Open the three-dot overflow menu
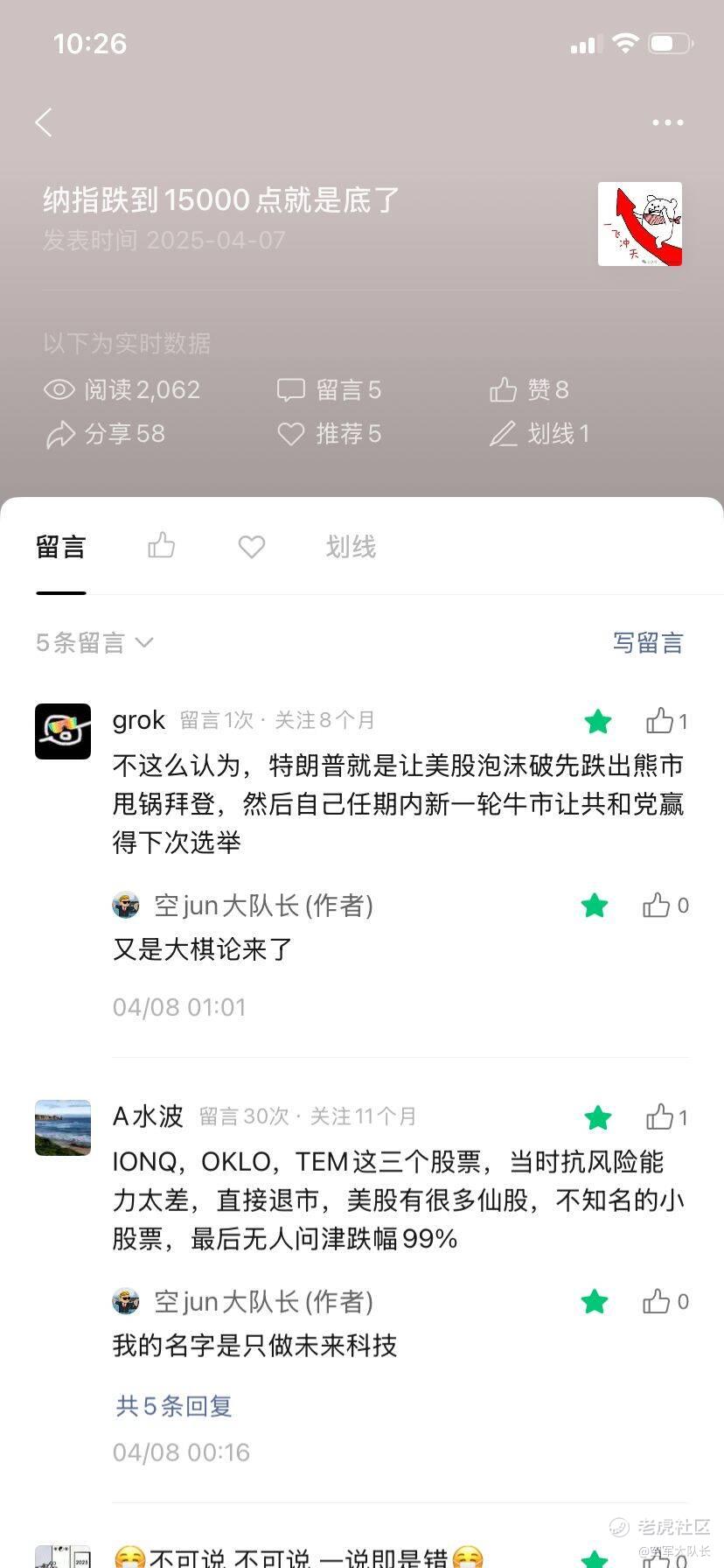 coord(667,122)
